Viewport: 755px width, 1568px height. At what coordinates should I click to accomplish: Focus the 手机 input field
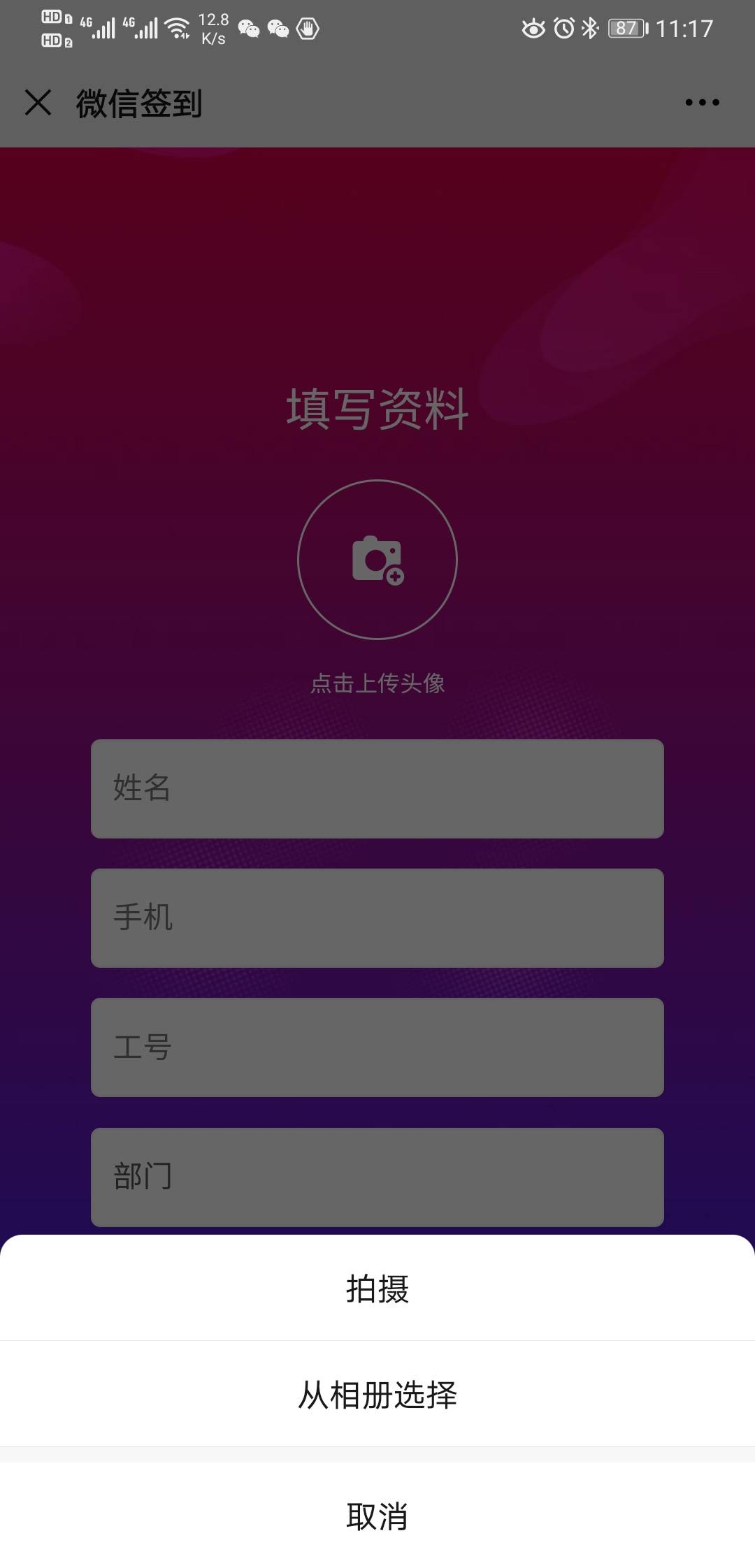pos(377,918)
